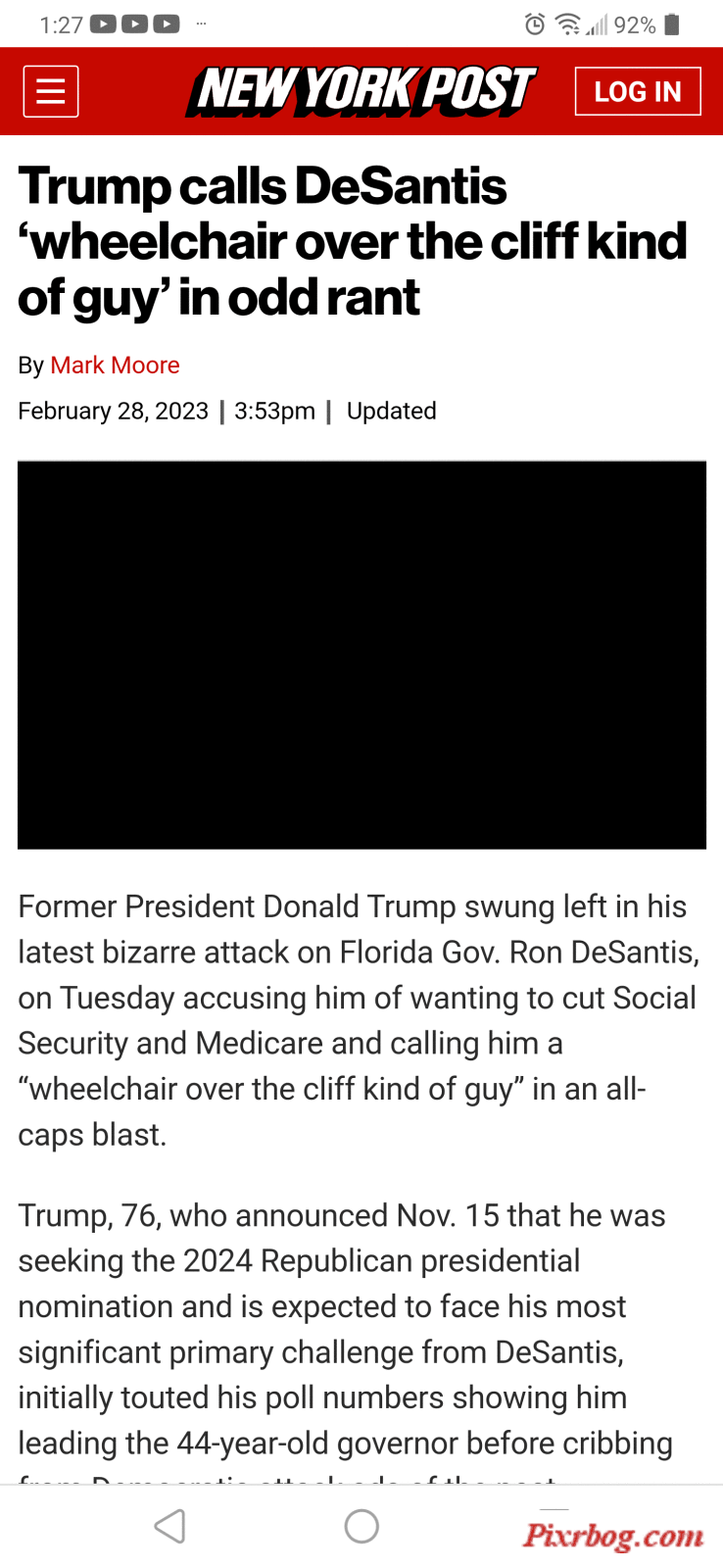Viewport: 723px width, 1568px height.
Task: Go back with the system back button
Action: (x=169, y=1526)
